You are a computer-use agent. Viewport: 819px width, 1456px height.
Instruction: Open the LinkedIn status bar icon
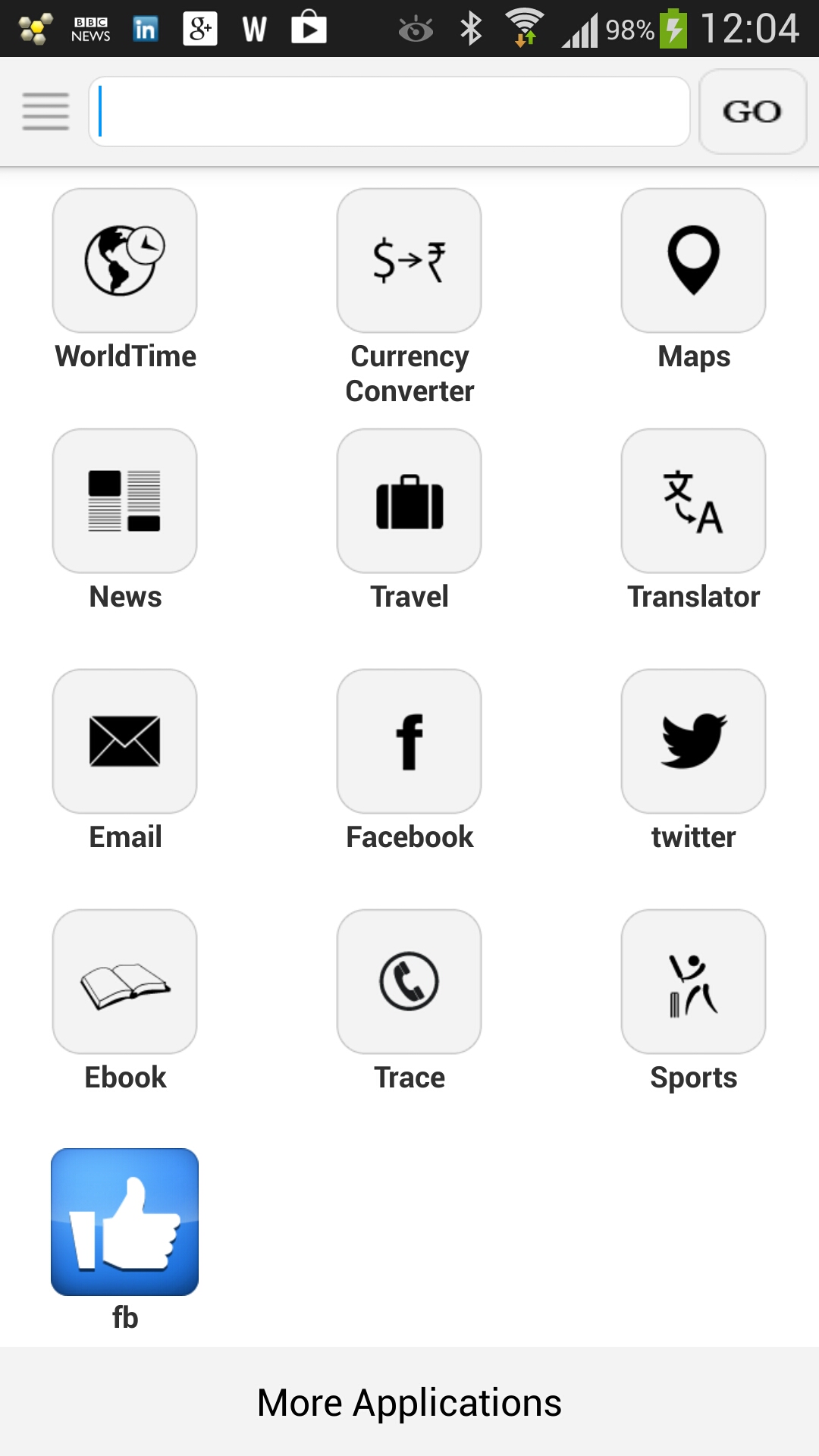coord(144,28)
